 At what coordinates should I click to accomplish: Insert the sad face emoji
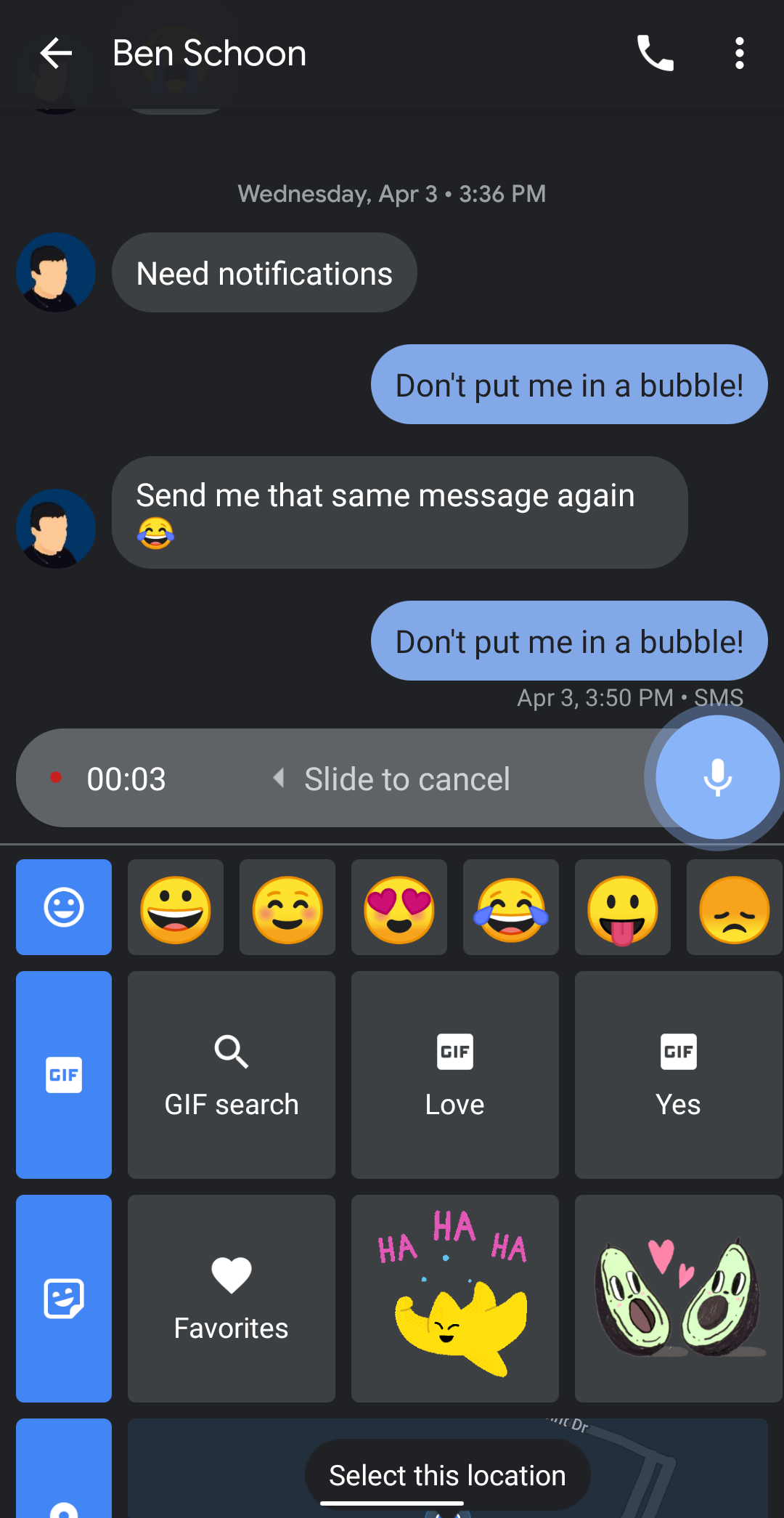click(x=735, y=907)
